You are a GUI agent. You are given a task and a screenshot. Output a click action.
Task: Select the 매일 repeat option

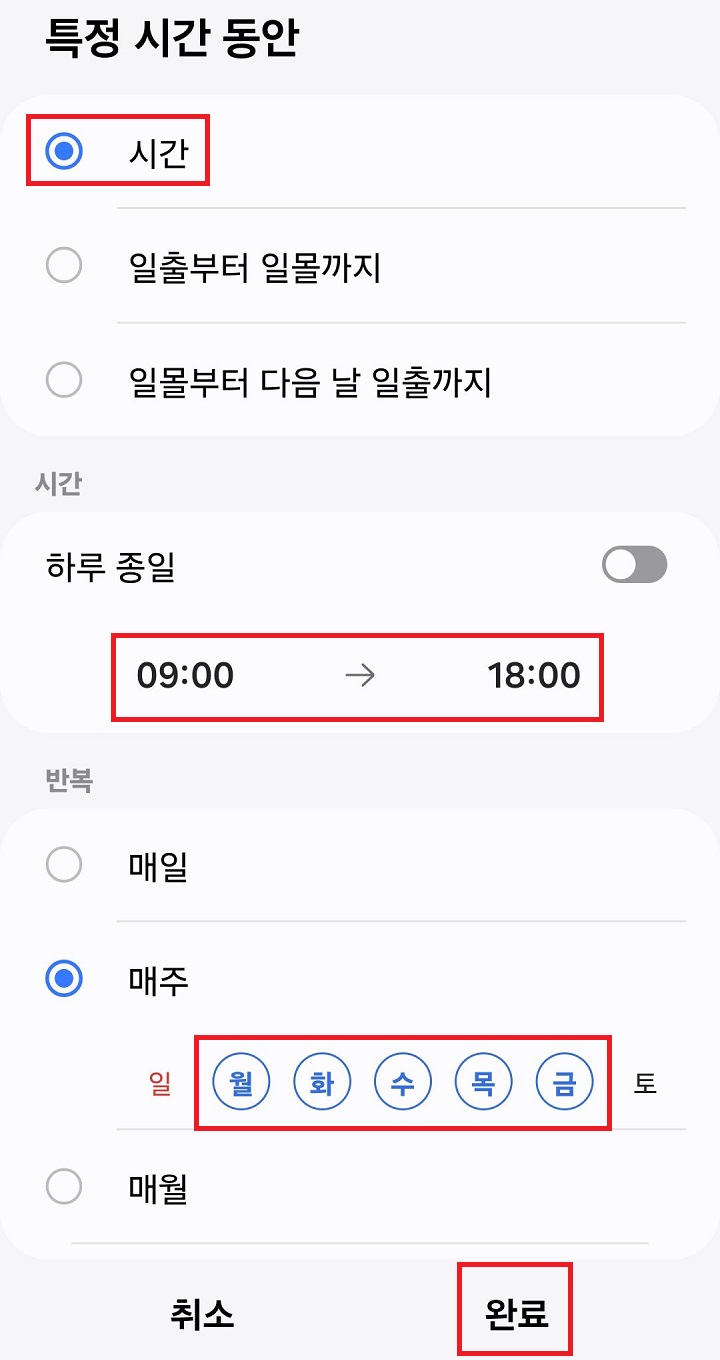[63, 866]
